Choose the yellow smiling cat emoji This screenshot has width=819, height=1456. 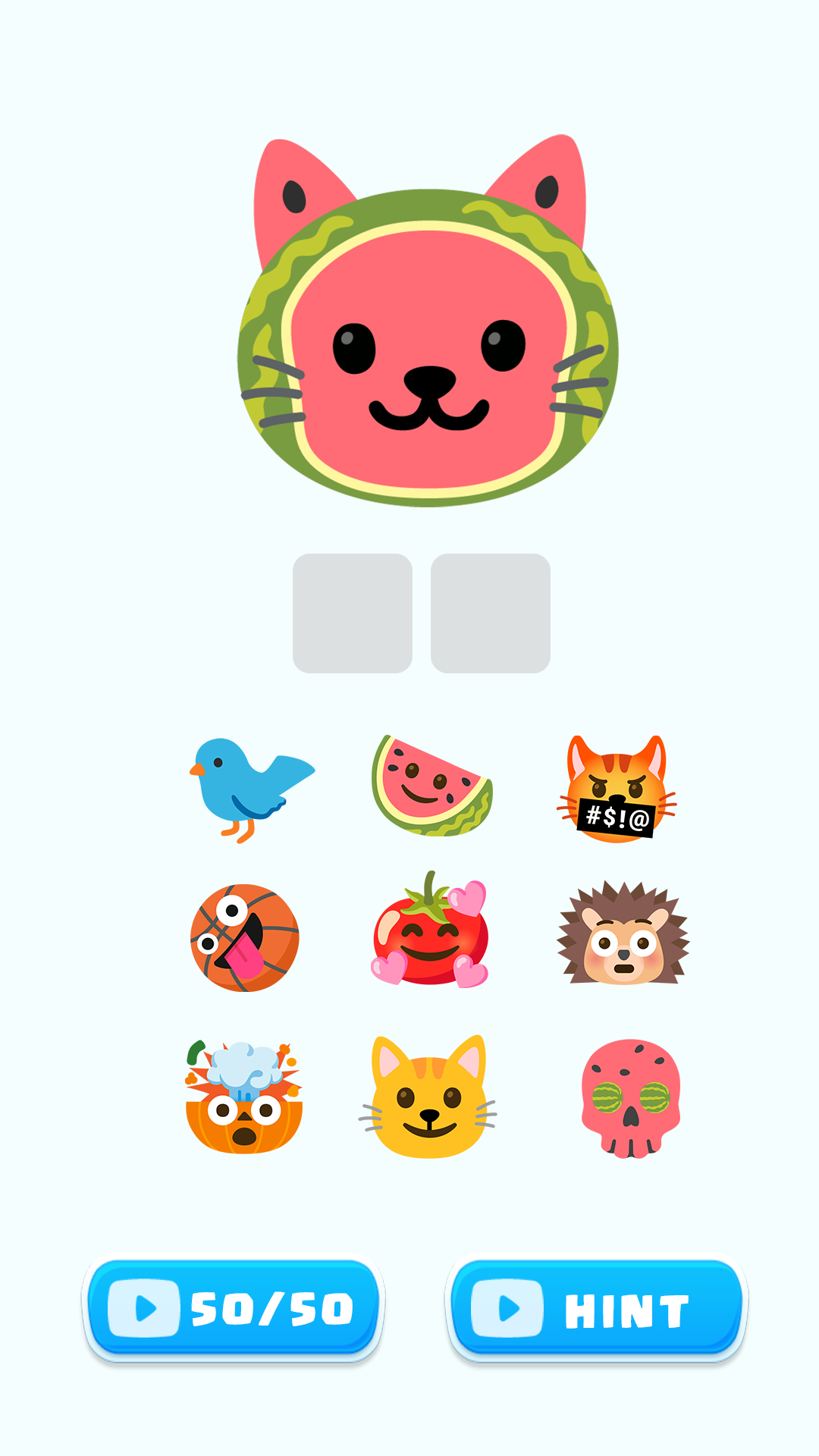[x=429, y=1097]
